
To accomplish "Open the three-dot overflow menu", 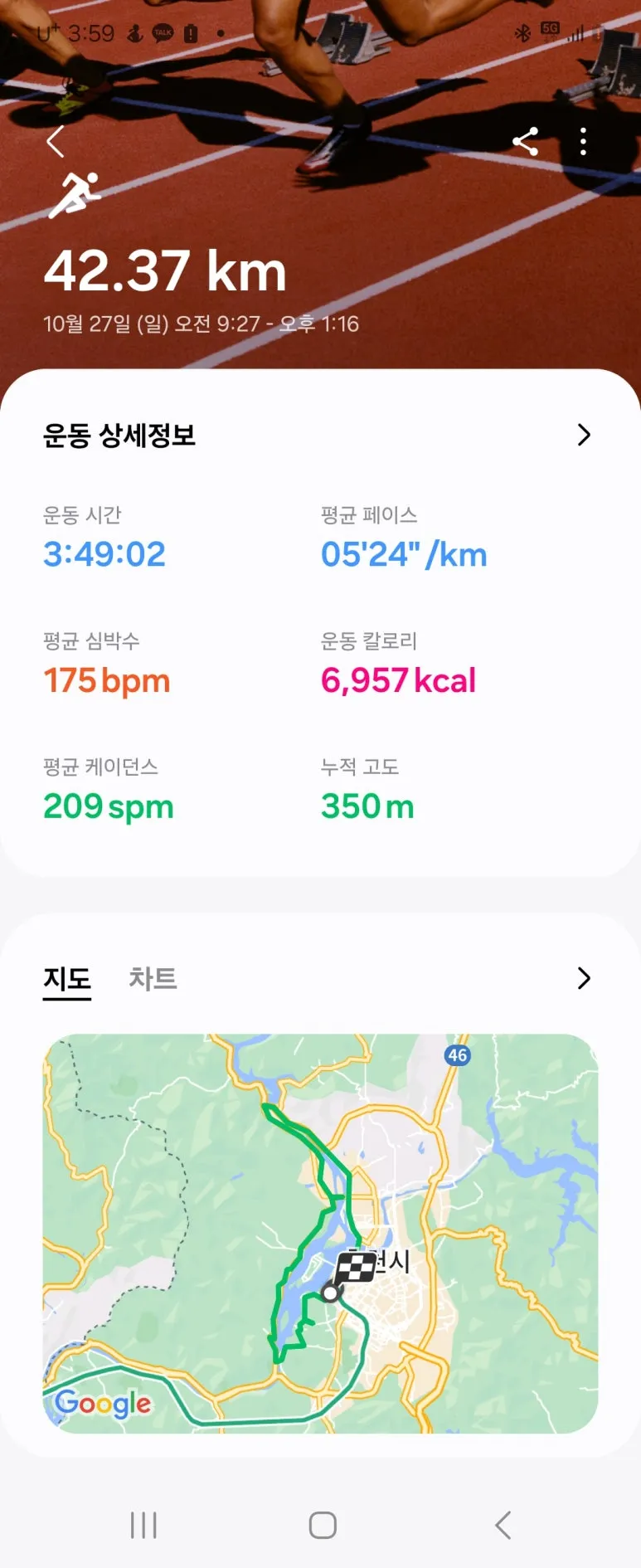I will (x=584, y=142).
